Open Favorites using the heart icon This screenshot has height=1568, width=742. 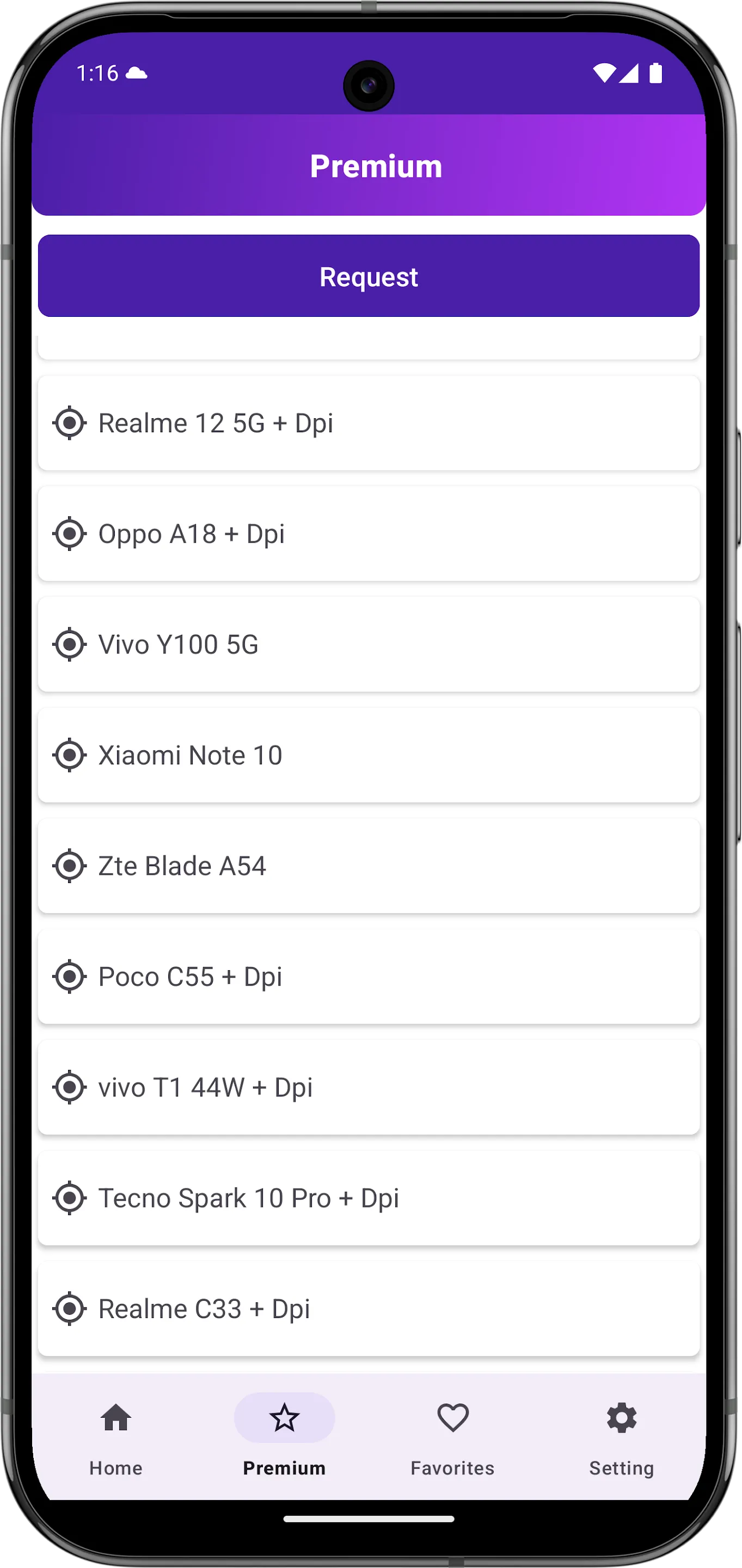(453, 1418)
